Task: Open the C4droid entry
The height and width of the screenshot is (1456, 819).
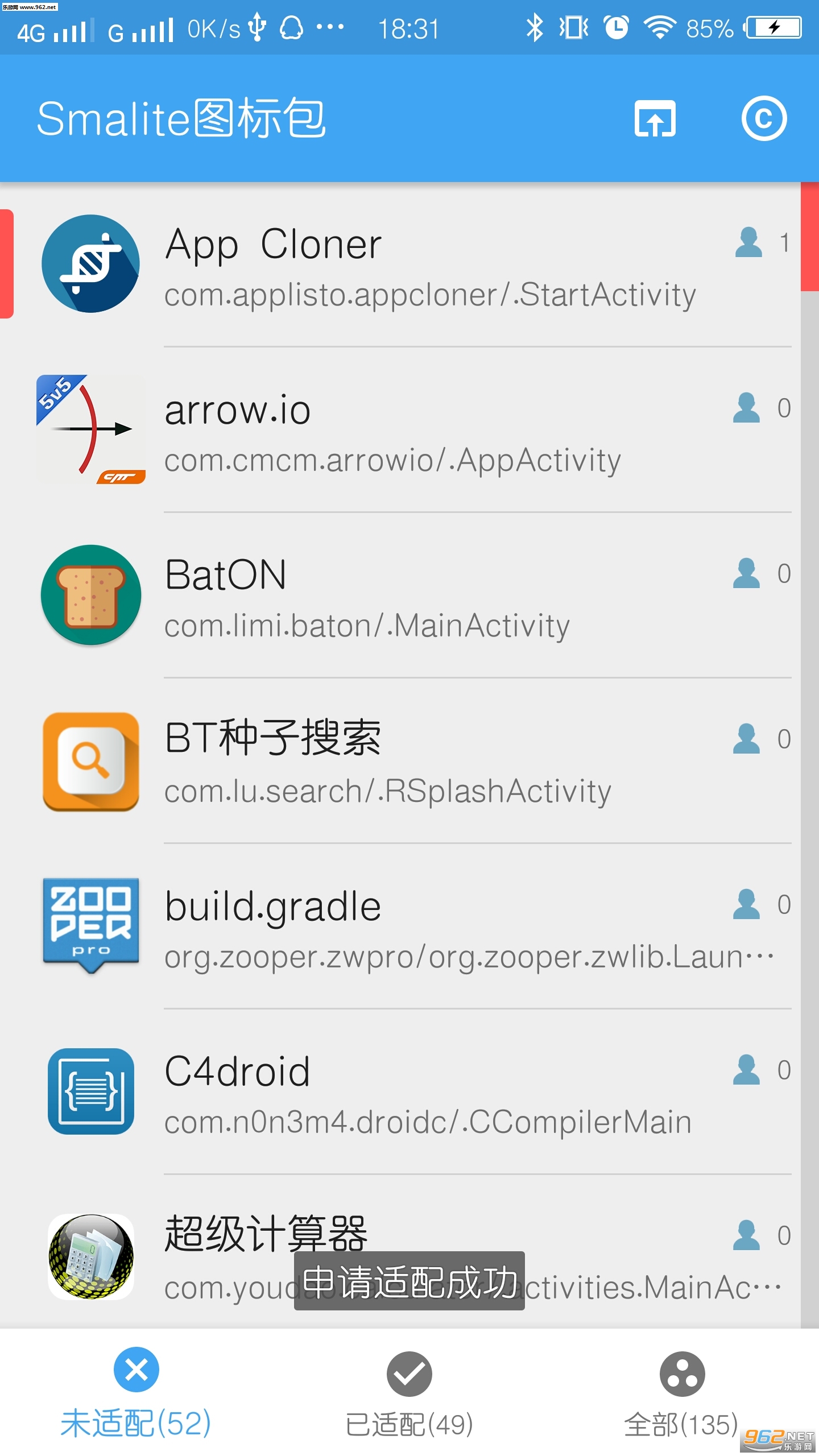Action: click(400, 1092)
